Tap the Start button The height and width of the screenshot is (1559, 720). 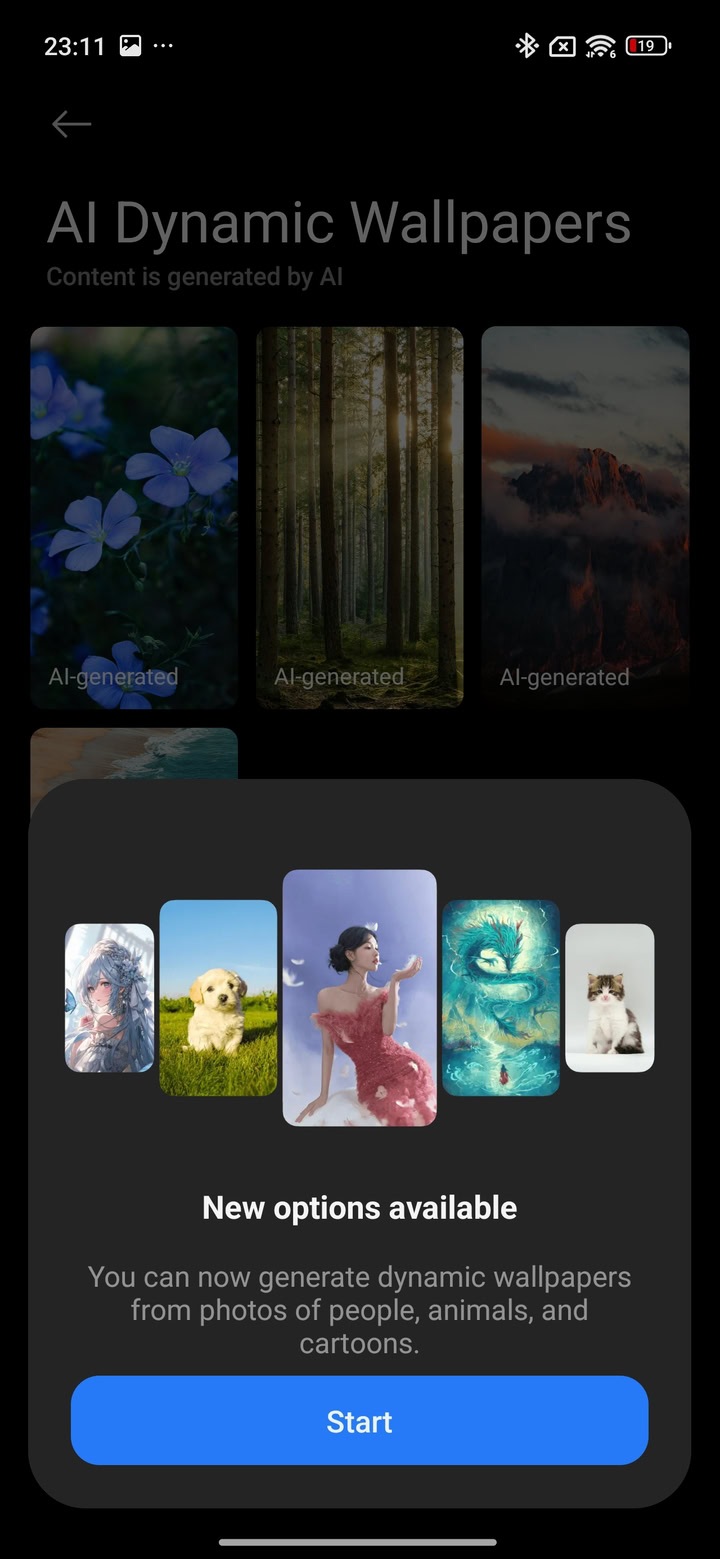(x=359, y=1420)
